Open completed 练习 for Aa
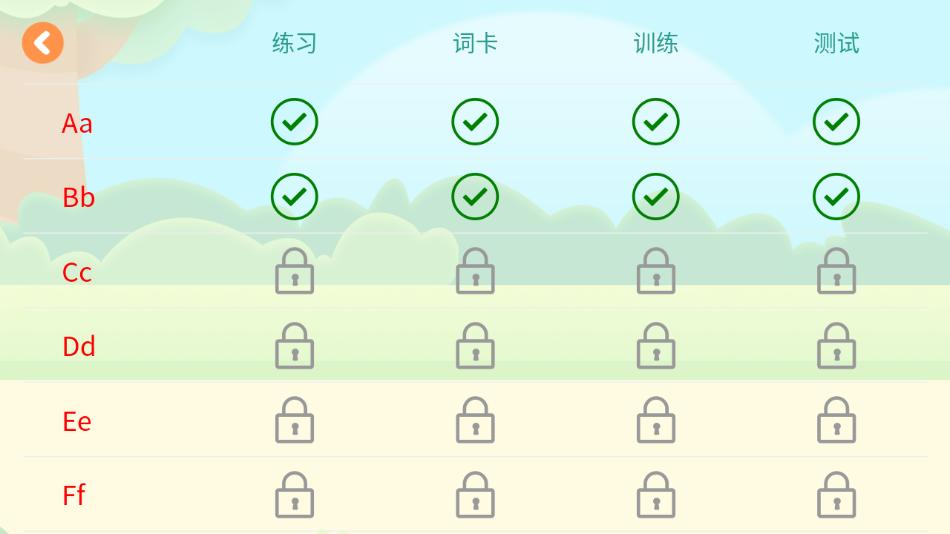This screenshot has height=534, width=950. [294, 122]
